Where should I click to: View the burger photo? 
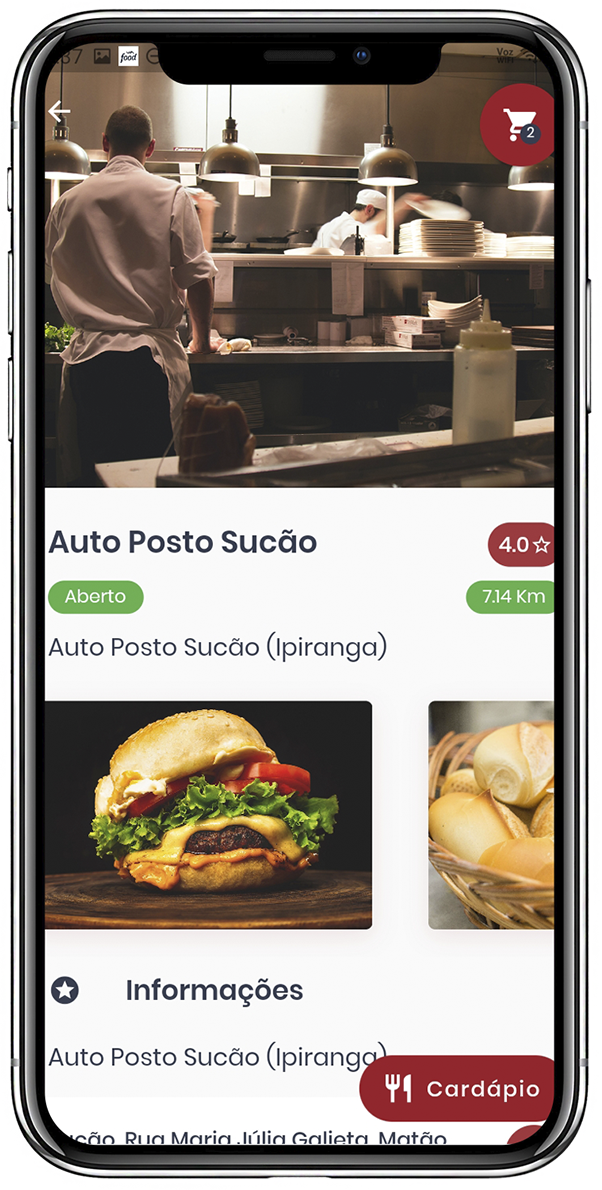pos(208,815)
